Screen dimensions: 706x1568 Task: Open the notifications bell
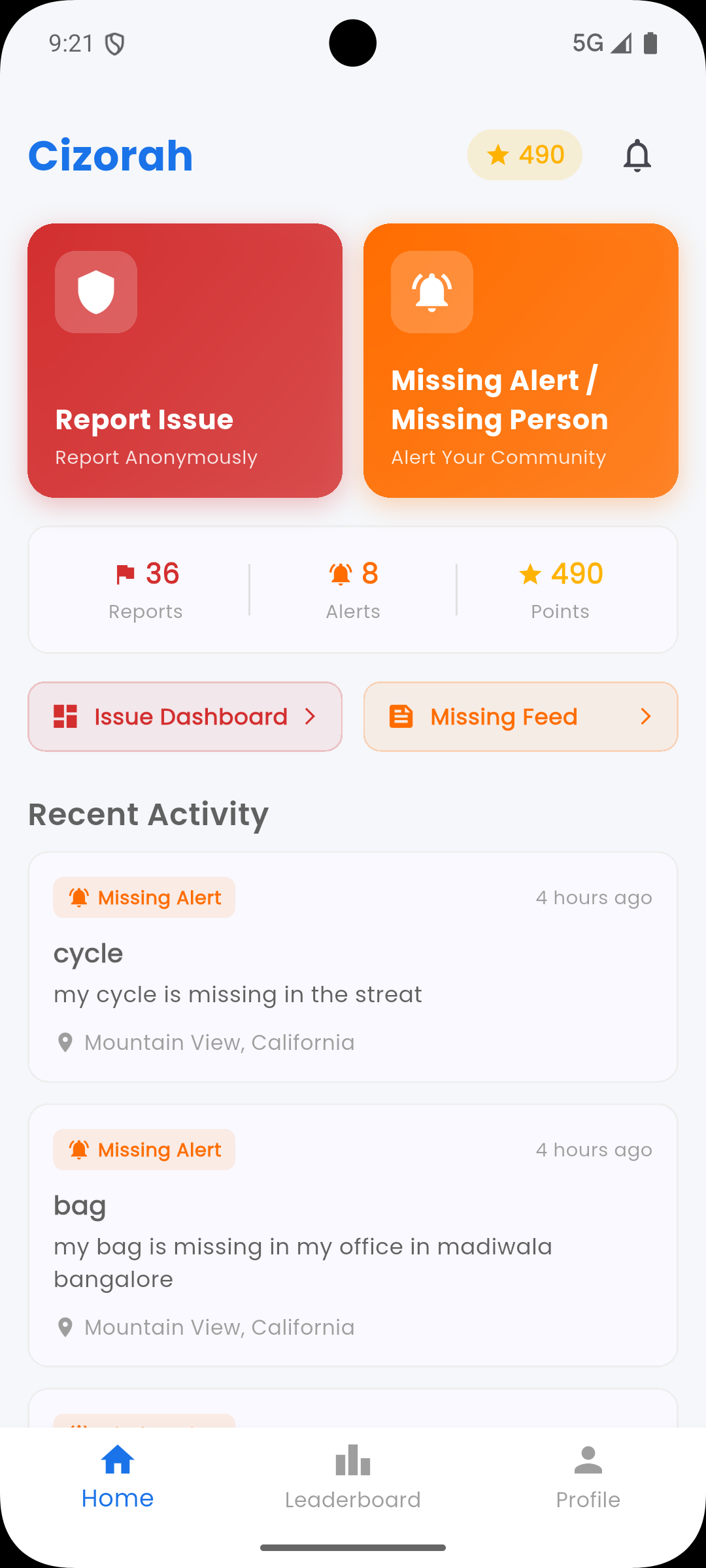(x=637, y=155)
